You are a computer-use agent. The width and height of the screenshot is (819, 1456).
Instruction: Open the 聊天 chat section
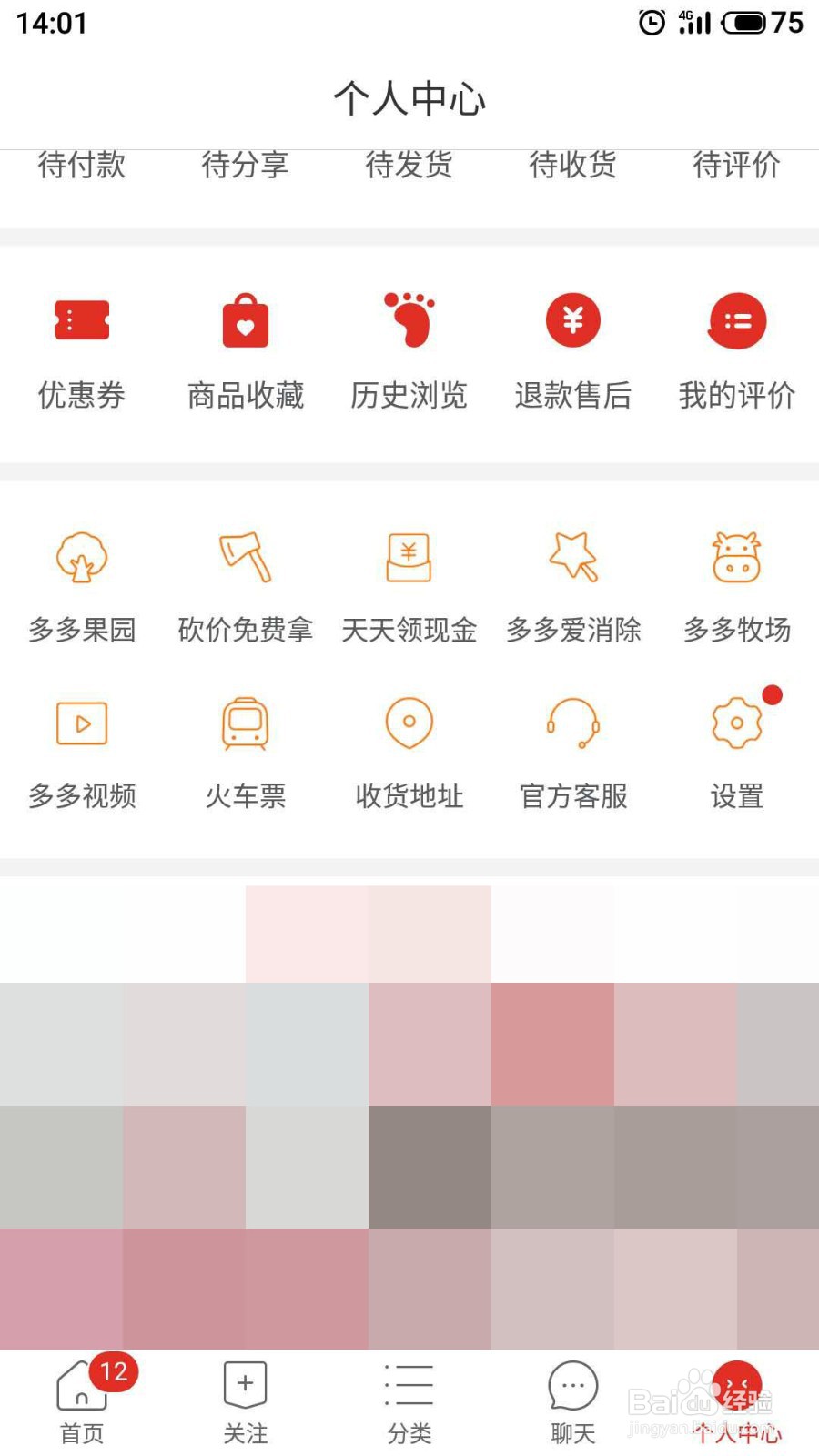[x=572, y=1401]
